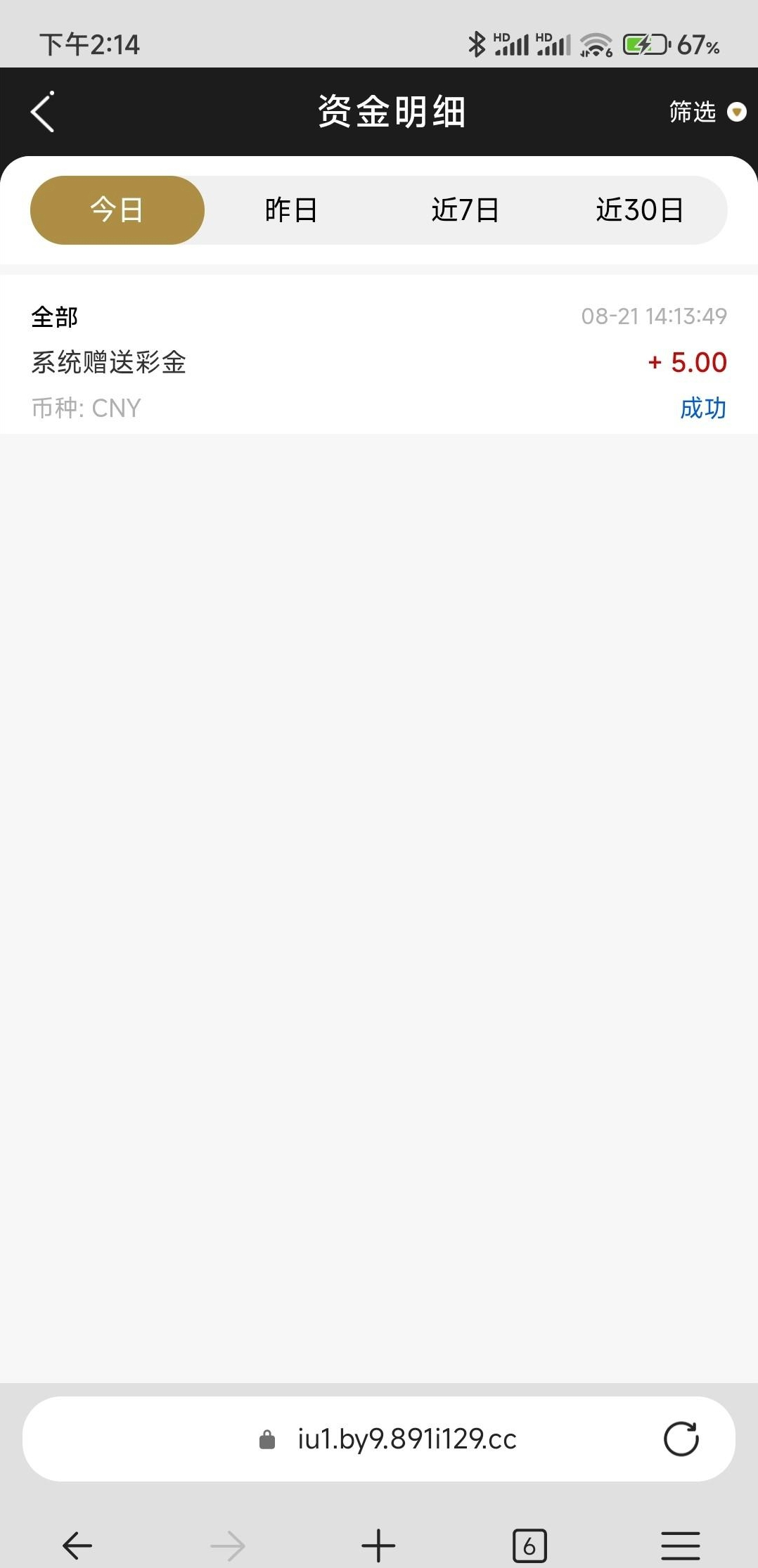Open a new browser tab
758x1568 pixels.
pos(378,1545)
